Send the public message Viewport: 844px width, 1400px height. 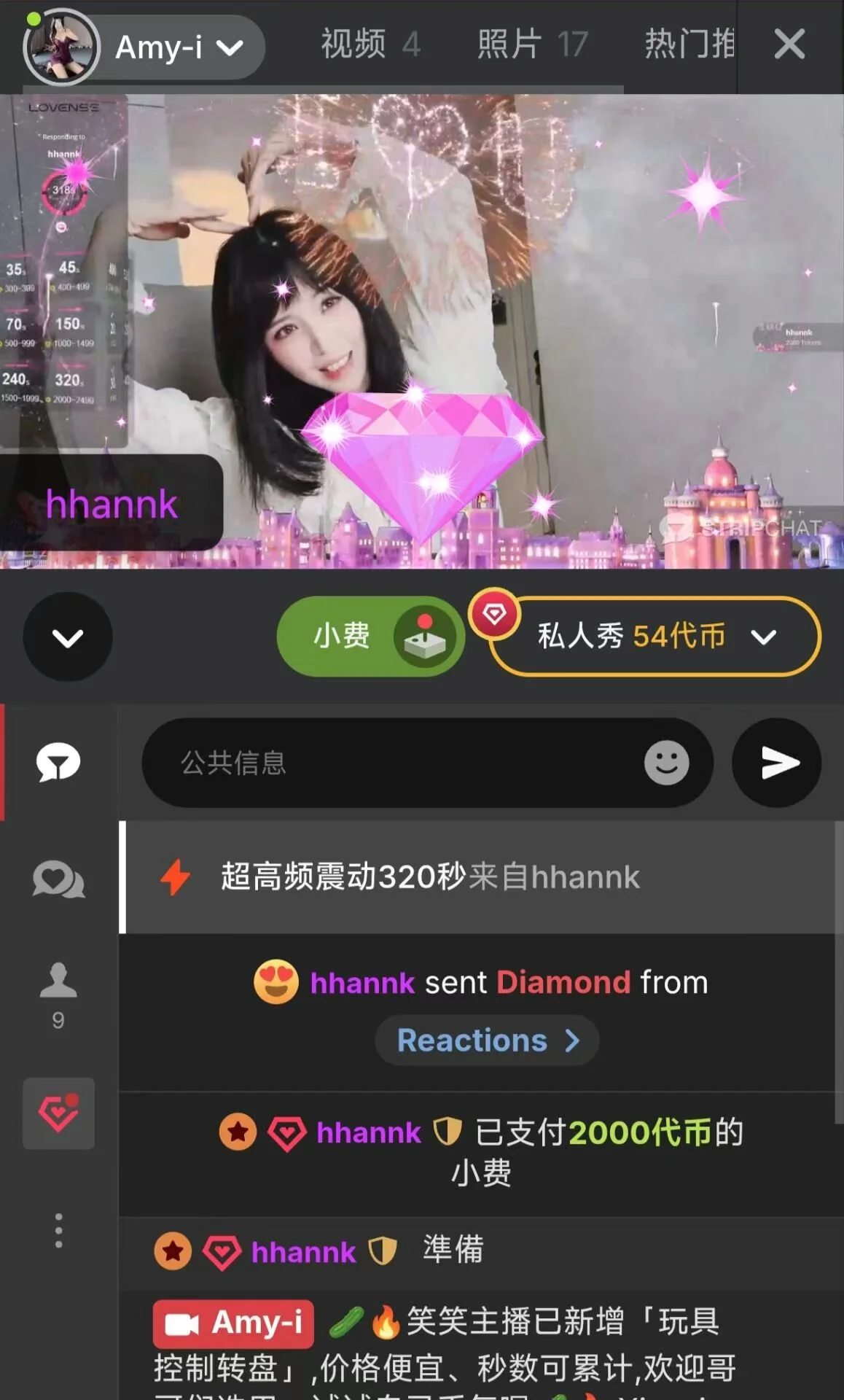coord(777,763)
